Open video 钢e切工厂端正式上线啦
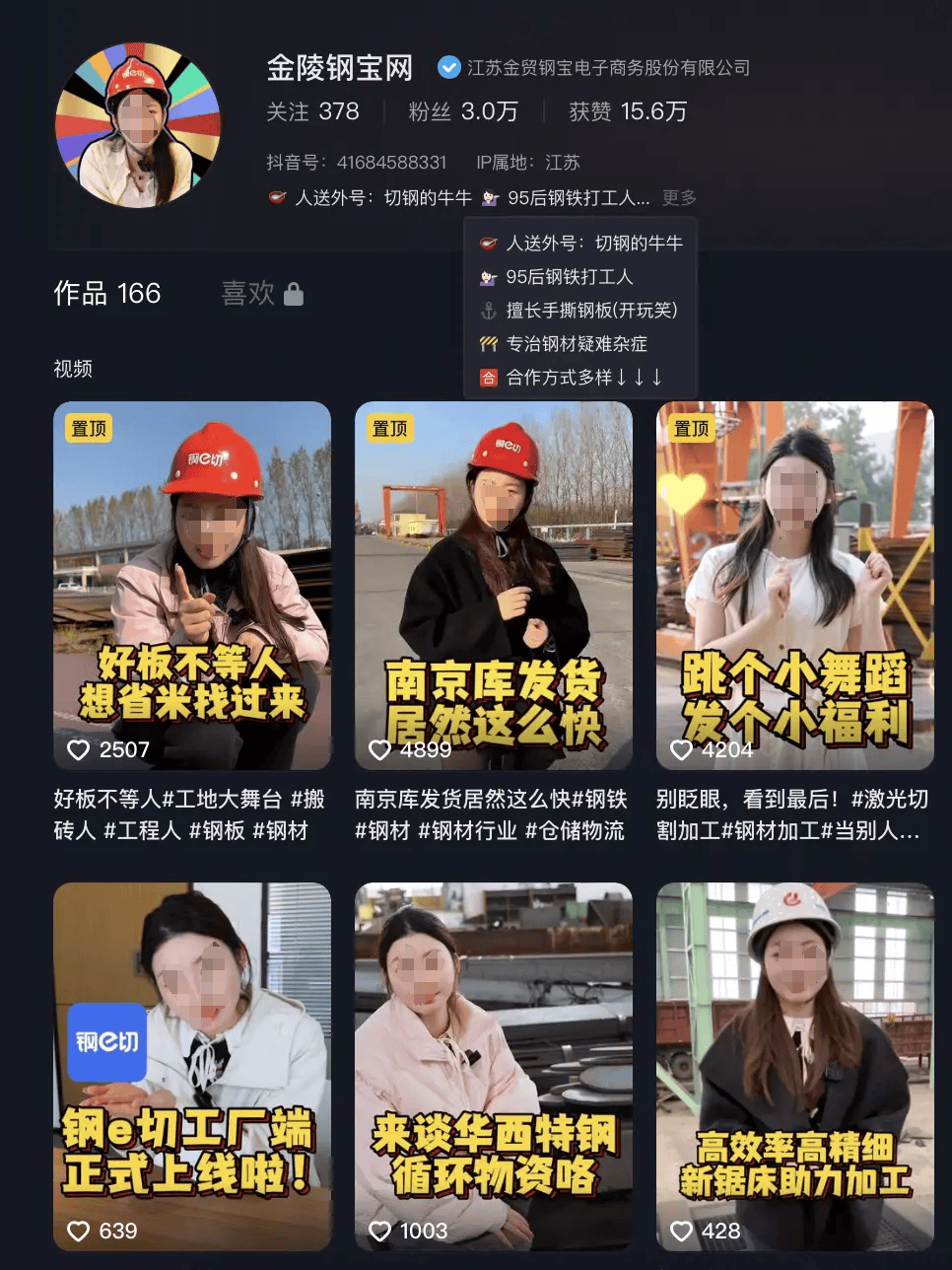Viewport: 952px width, 1270px height. click(x=192, y=1065)
